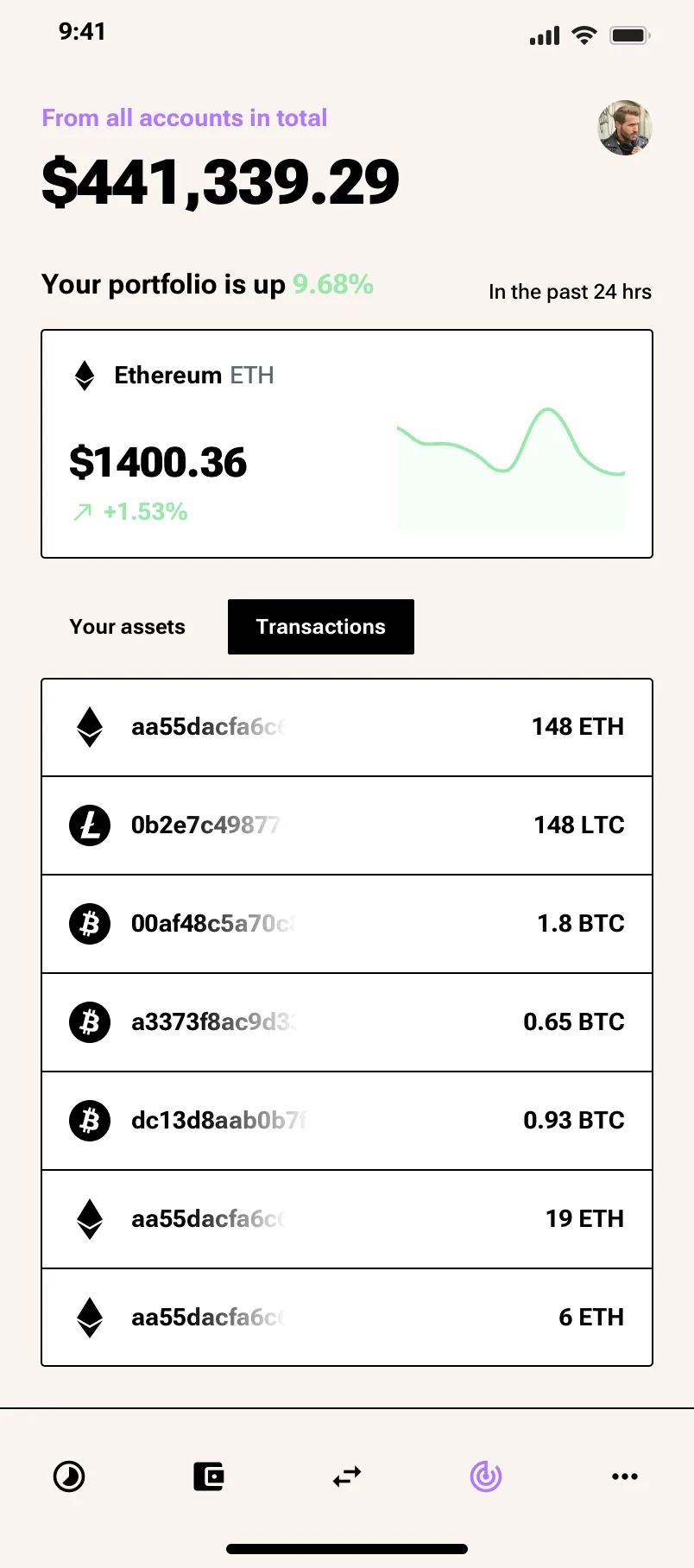Switch to the Your assets tab

127,626
